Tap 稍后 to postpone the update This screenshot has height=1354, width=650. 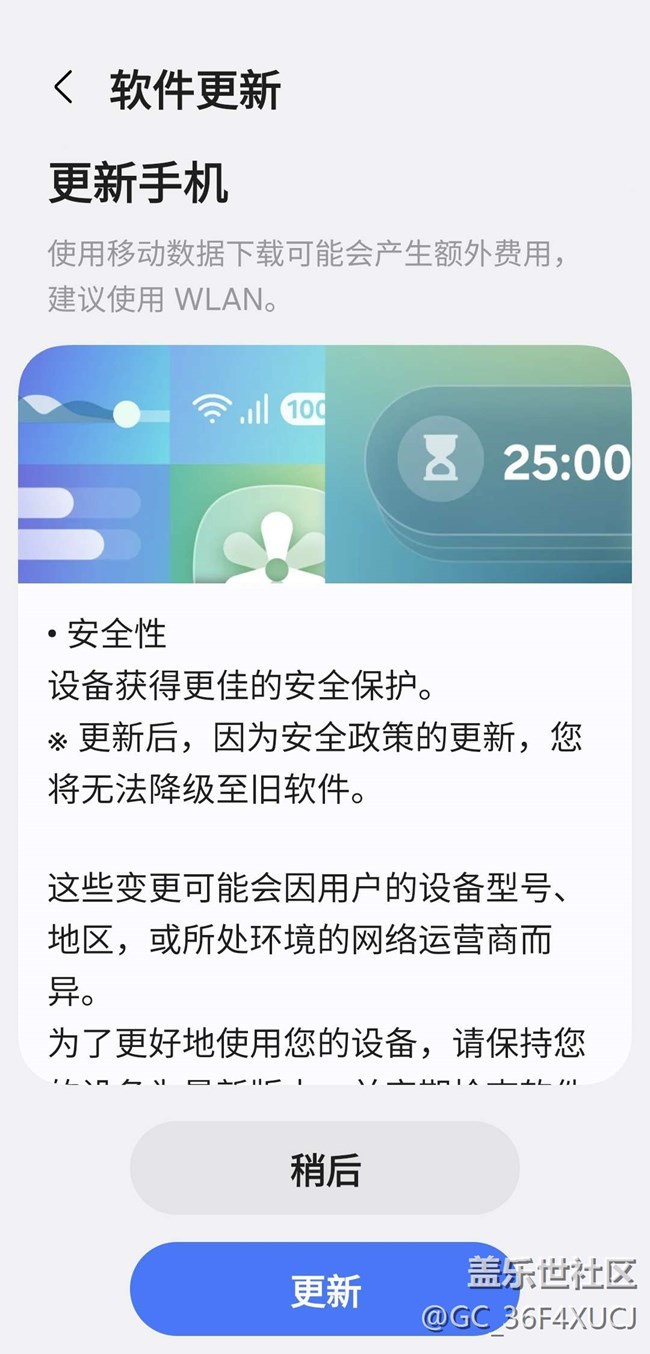(325, 1169)
